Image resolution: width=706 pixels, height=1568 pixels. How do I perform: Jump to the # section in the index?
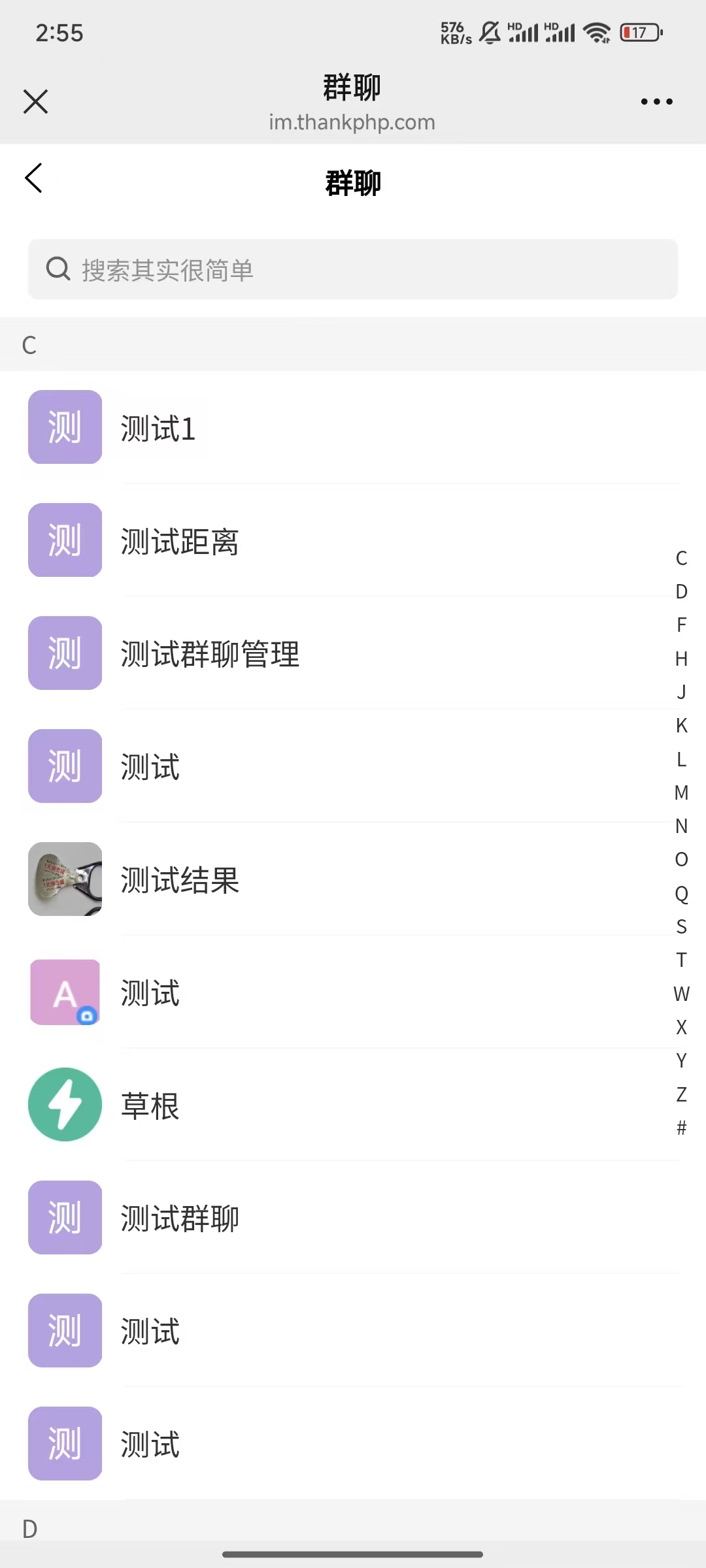[x=681, y=1128]
